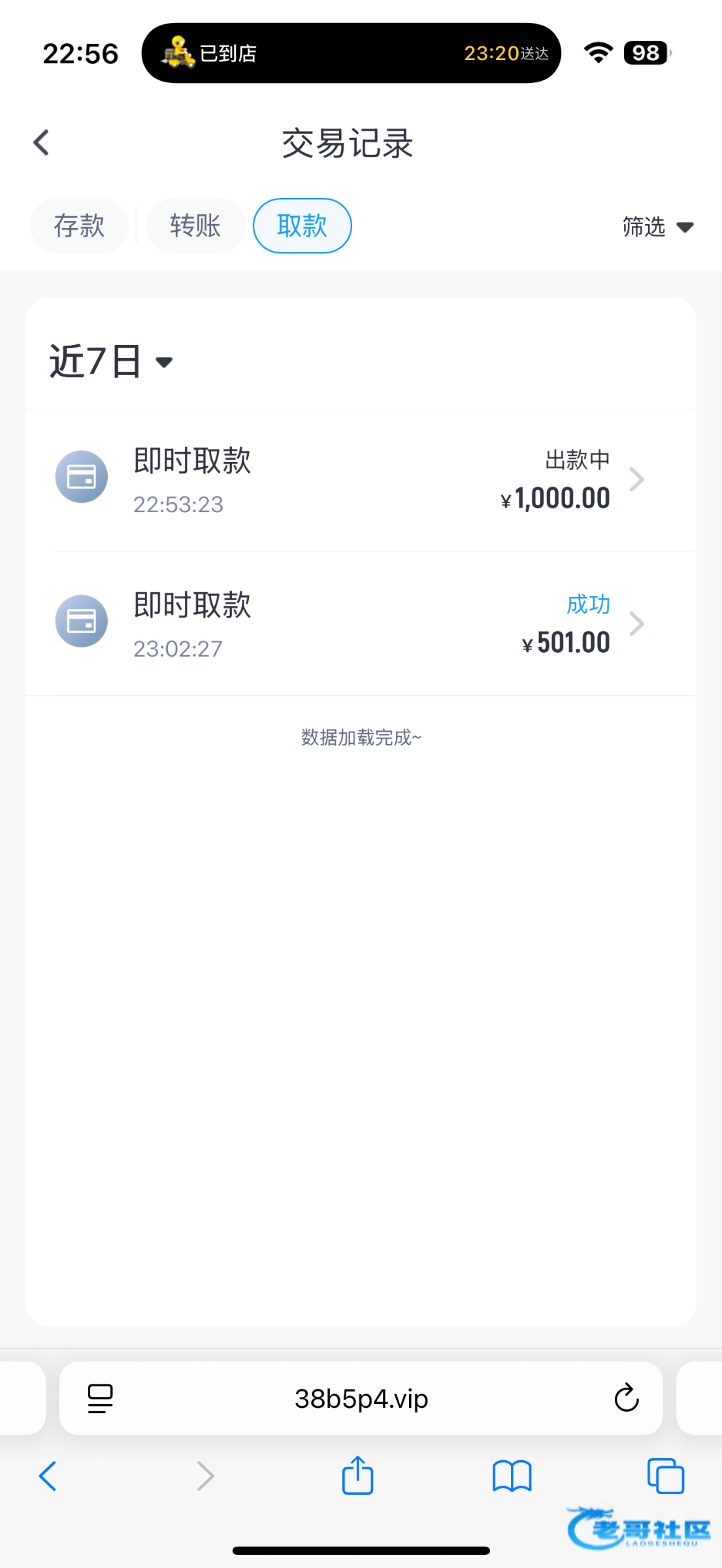This screenshot has height=1568, width=722.
Task: Share this page from Safari toolbar
Action: pos(357,1476)
